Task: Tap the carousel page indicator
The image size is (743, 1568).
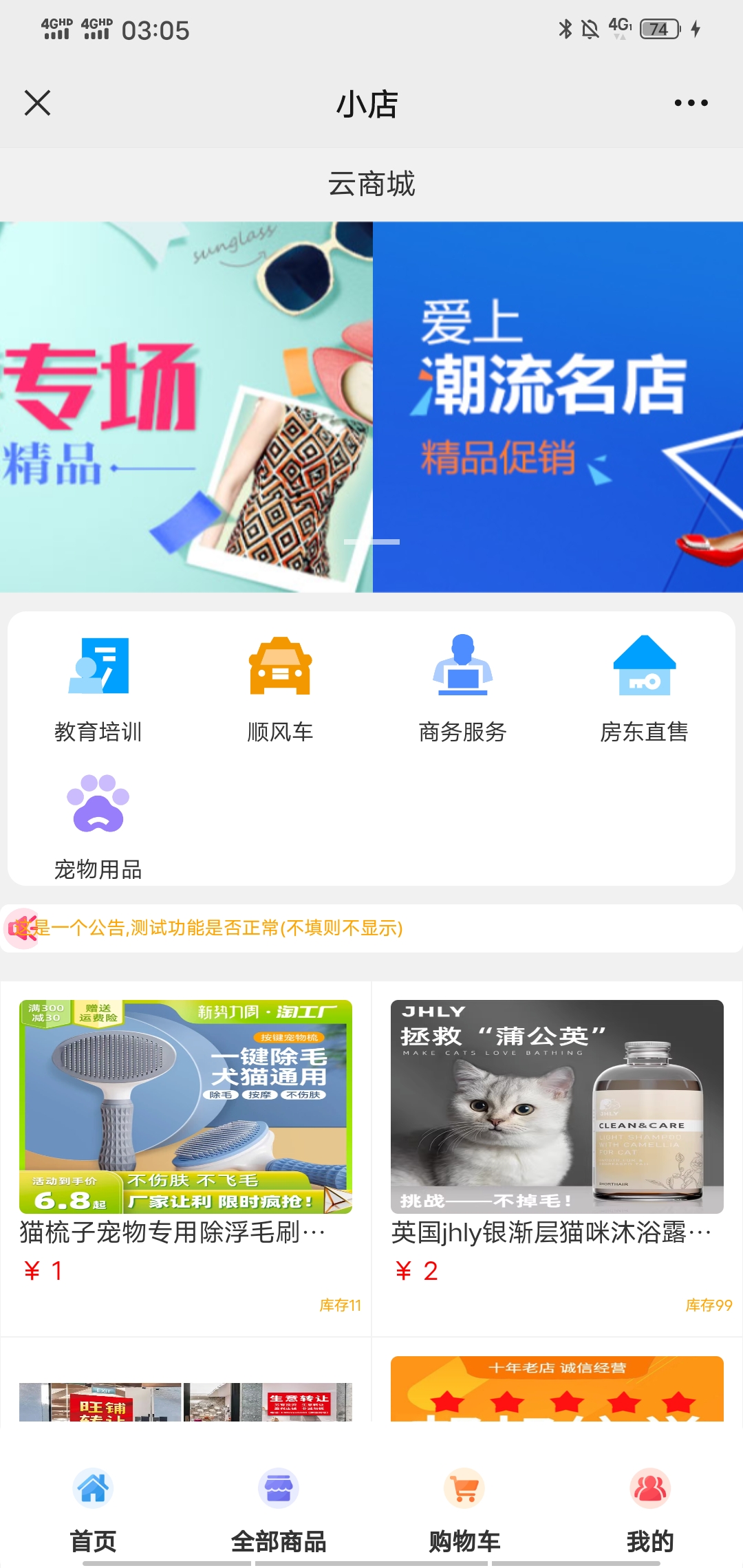Action: coord(371,542)
